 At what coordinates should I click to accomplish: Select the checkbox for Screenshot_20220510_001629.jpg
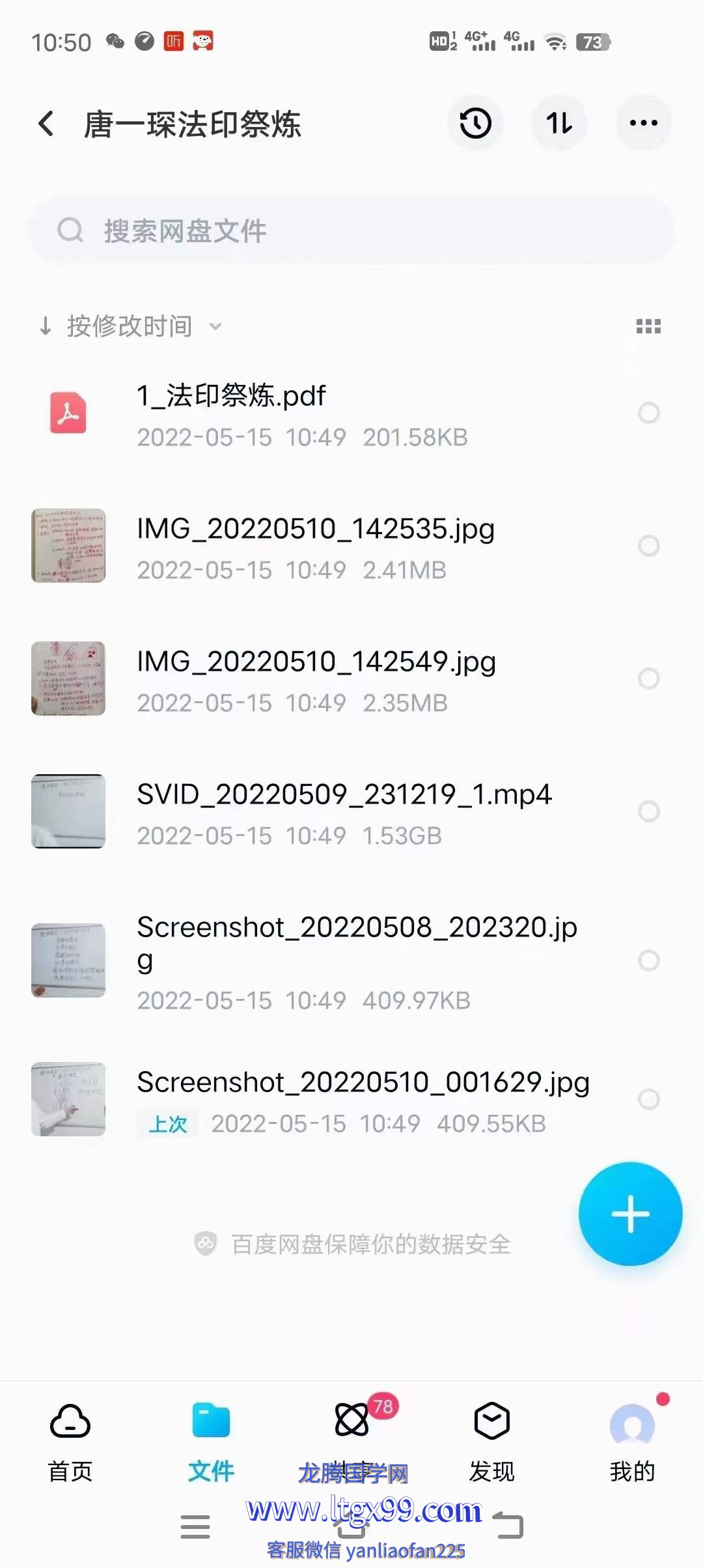point(648,1099)
